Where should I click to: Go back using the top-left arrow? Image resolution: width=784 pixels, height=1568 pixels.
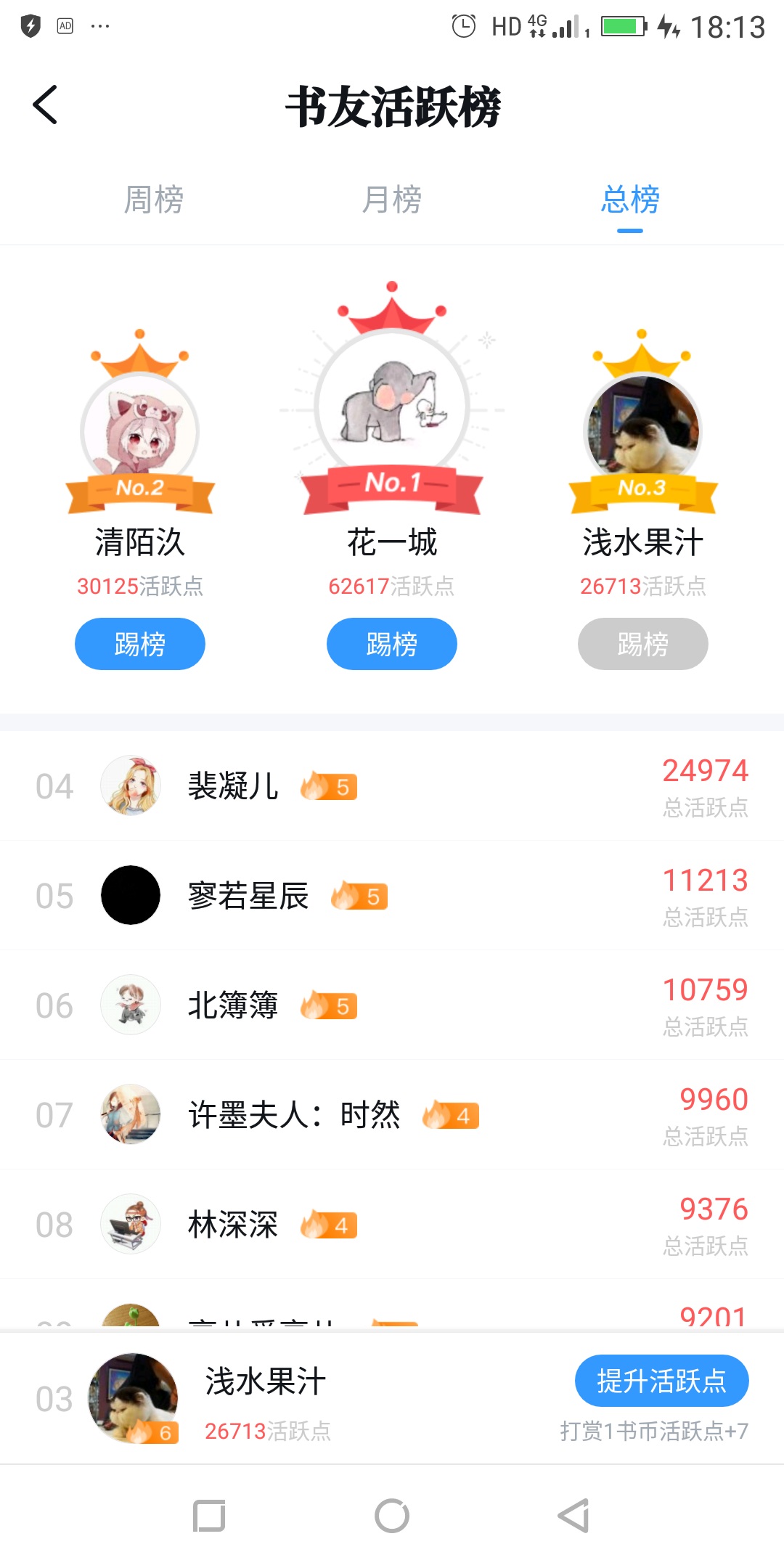pos(45,105)
